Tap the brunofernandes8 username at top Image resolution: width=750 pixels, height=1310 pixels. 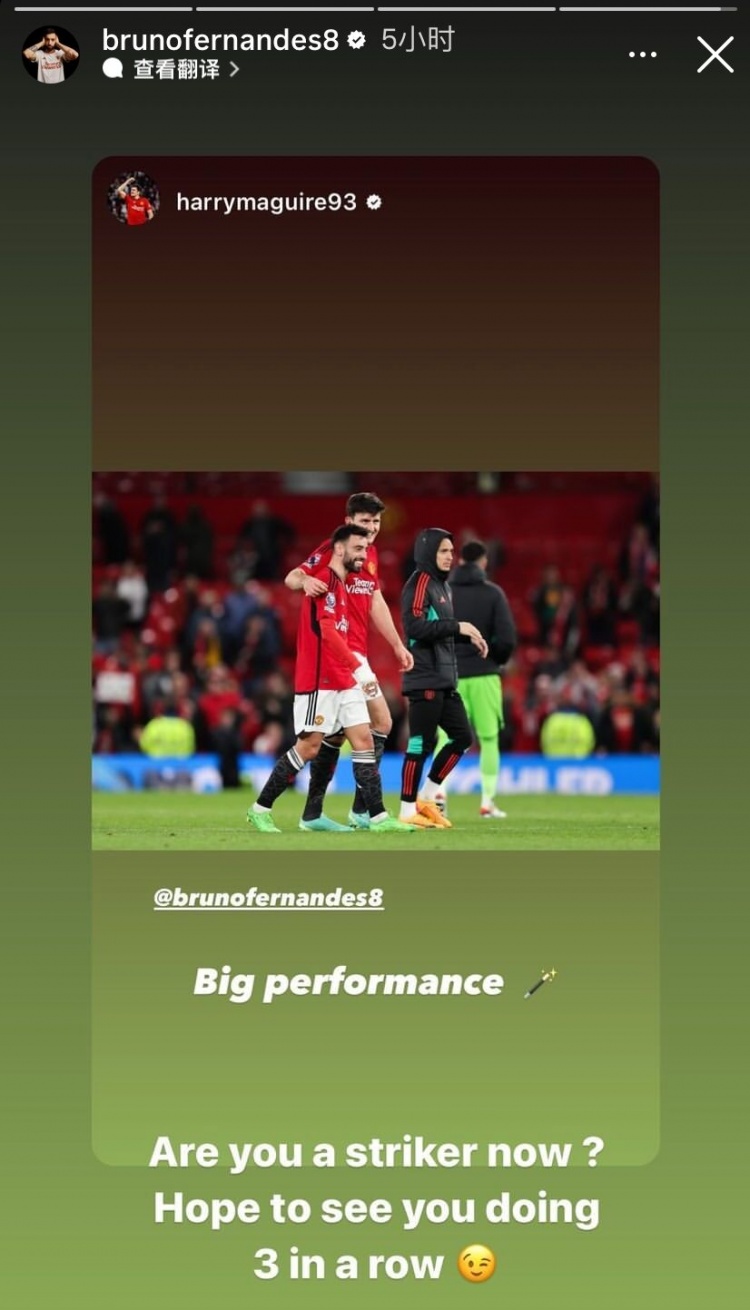coord(220,40)
